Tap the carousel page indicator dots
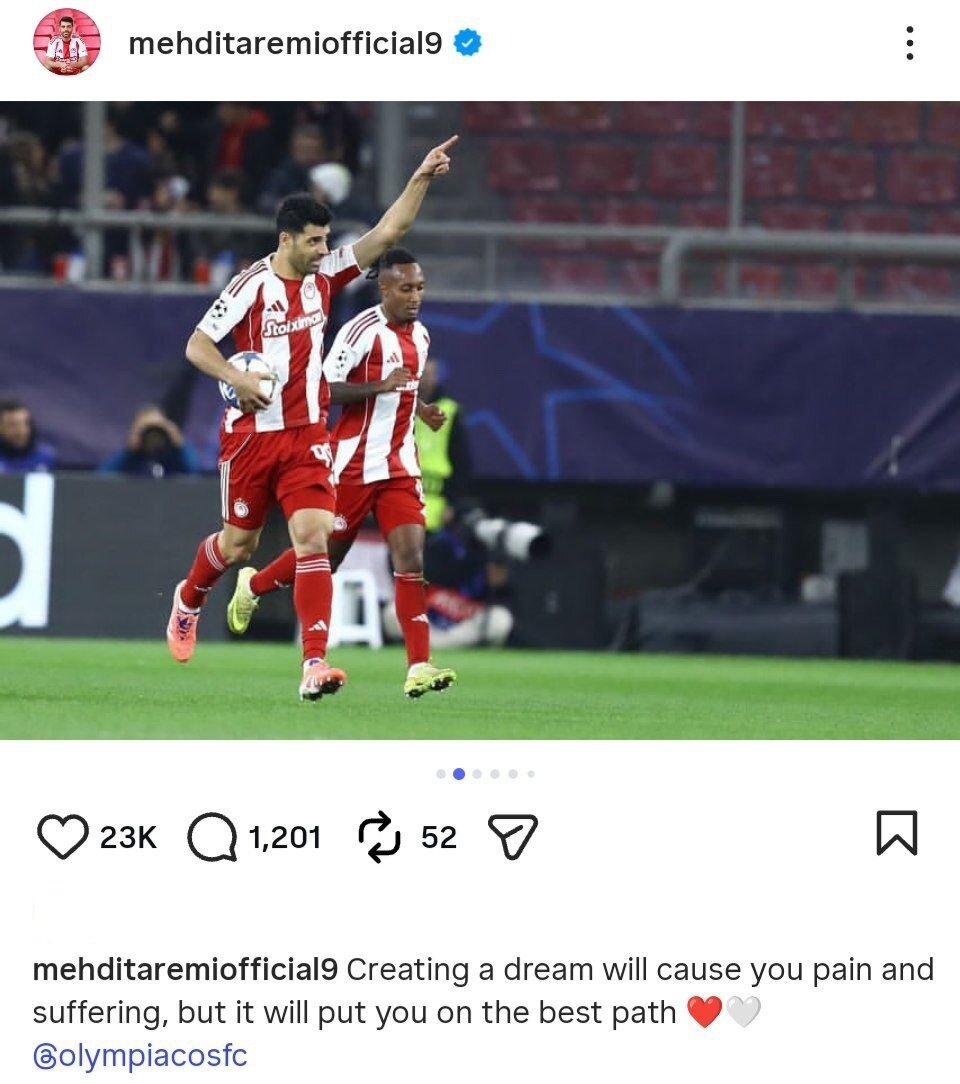 485,773
